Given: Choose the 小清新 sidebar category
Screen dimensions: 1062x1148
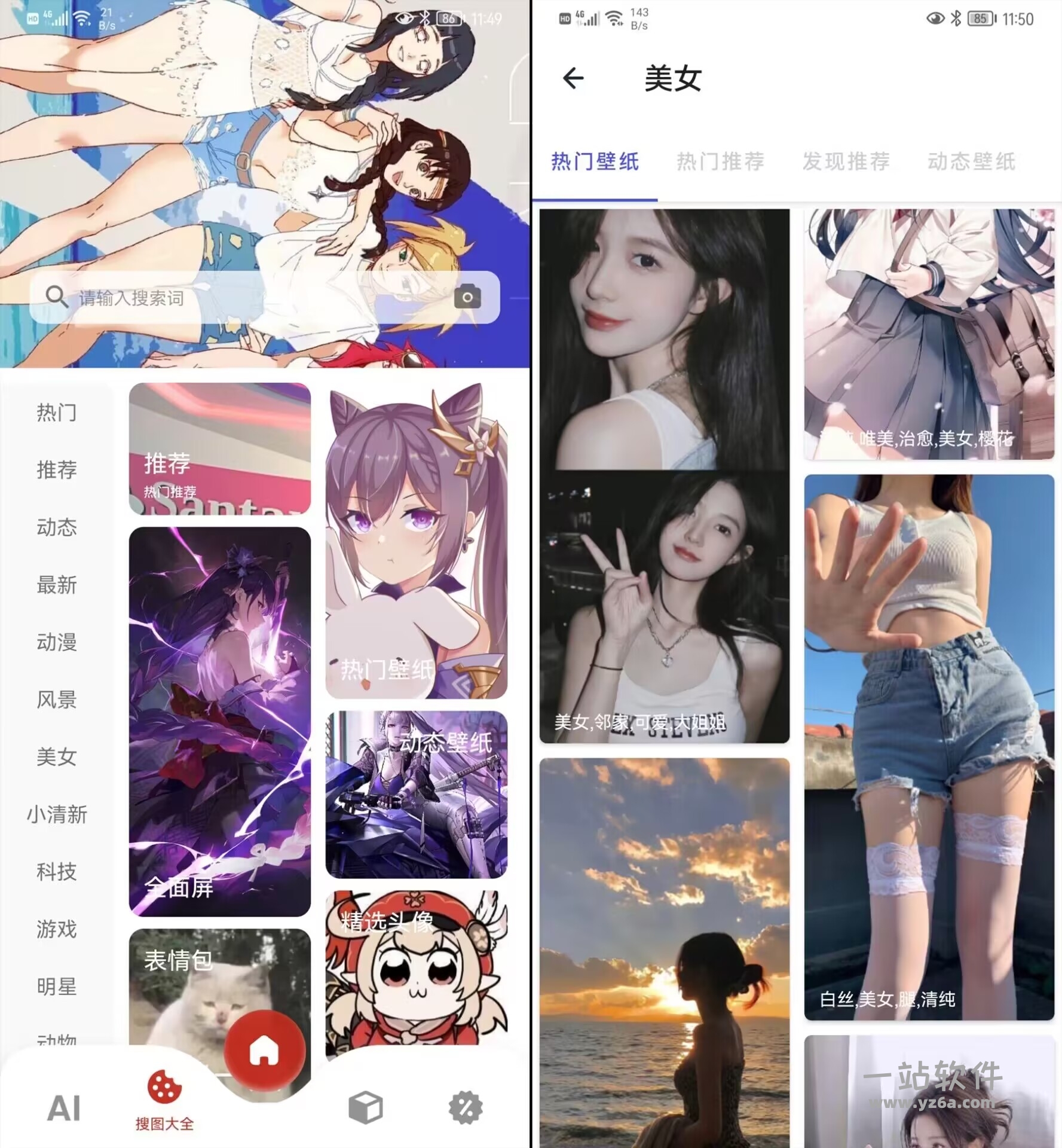Looking at the screenshot, I should (x=57, y=814).
